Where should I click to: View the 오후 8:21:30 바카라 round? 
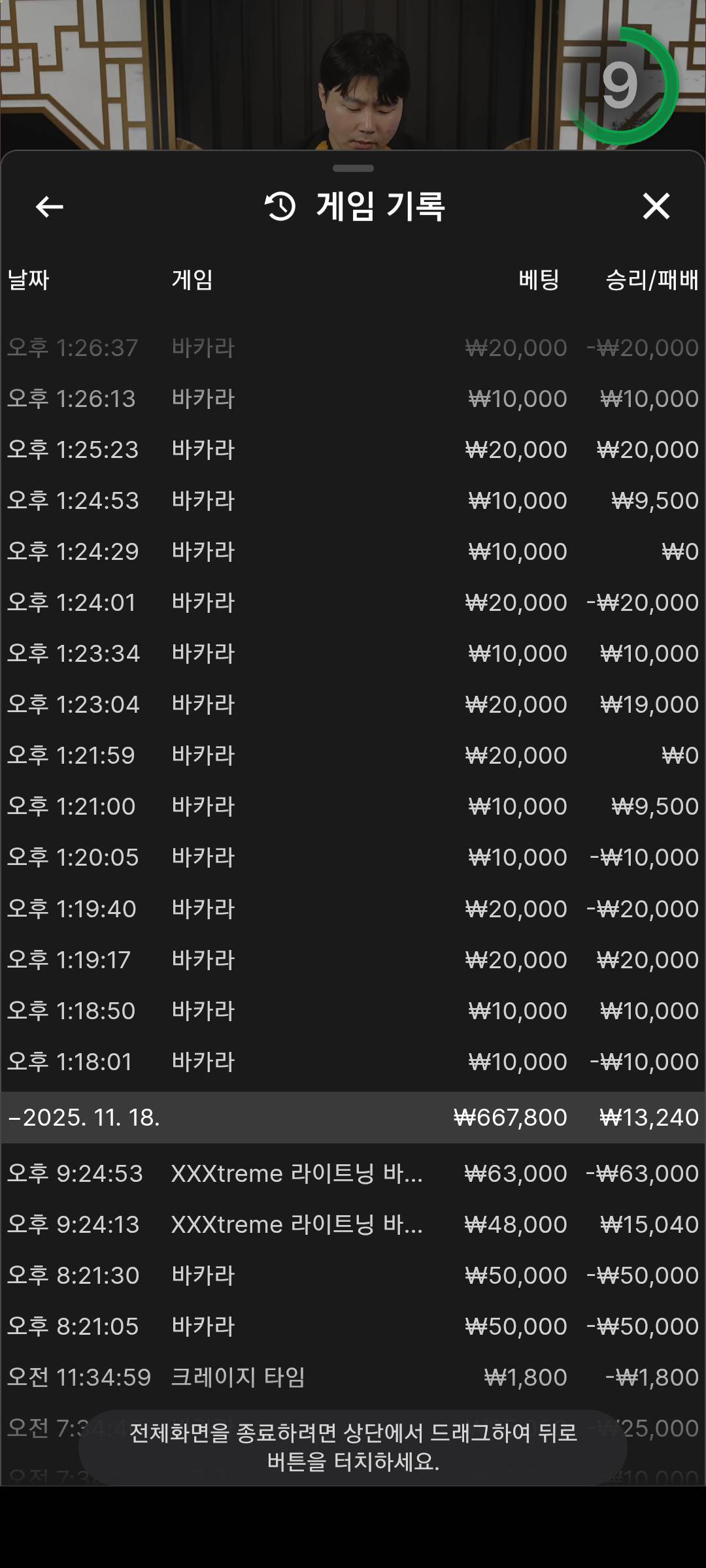(353, 1275)
